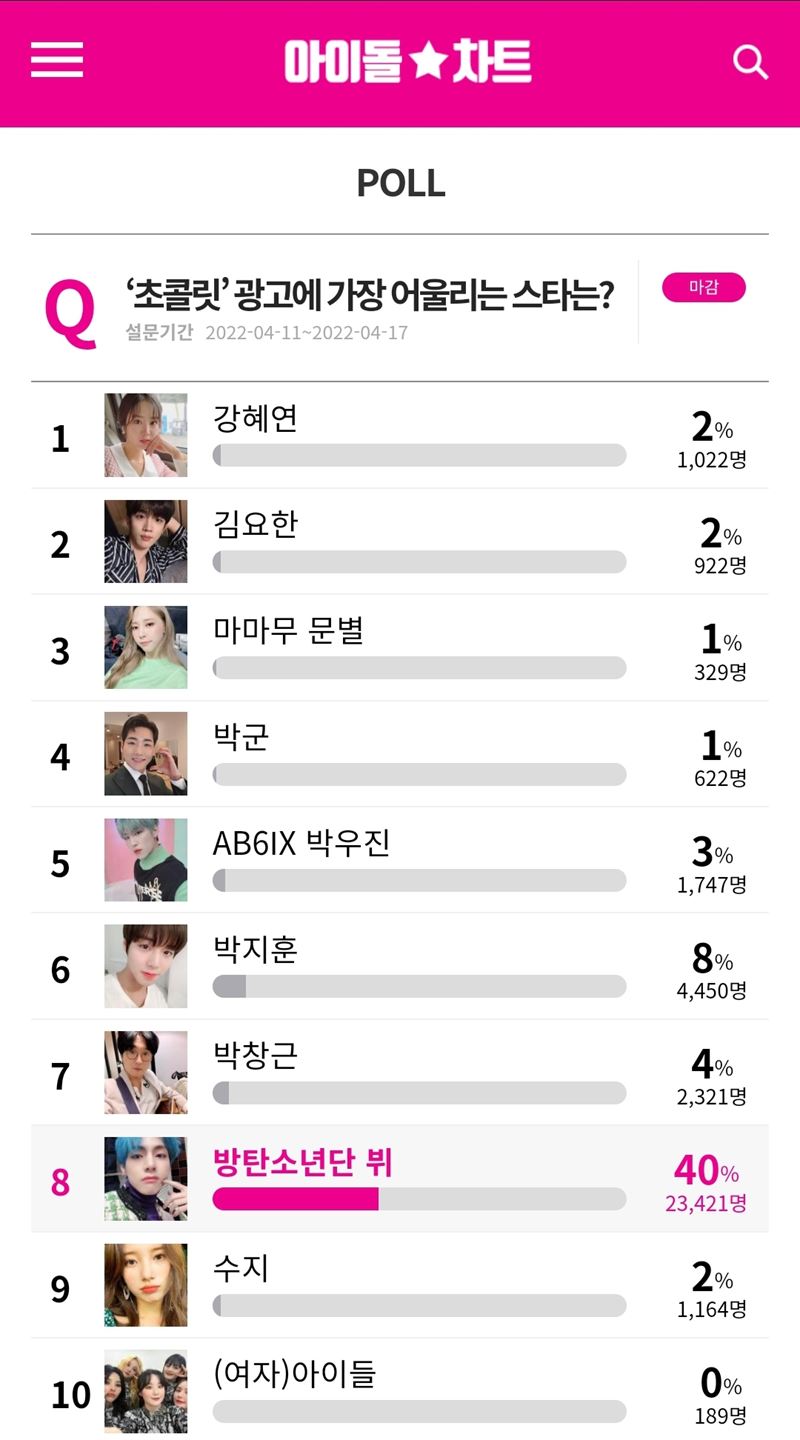Viewport: 800px width, 1440px height.
Task: Open poll entry 강혜연
Action: (400, 435)
